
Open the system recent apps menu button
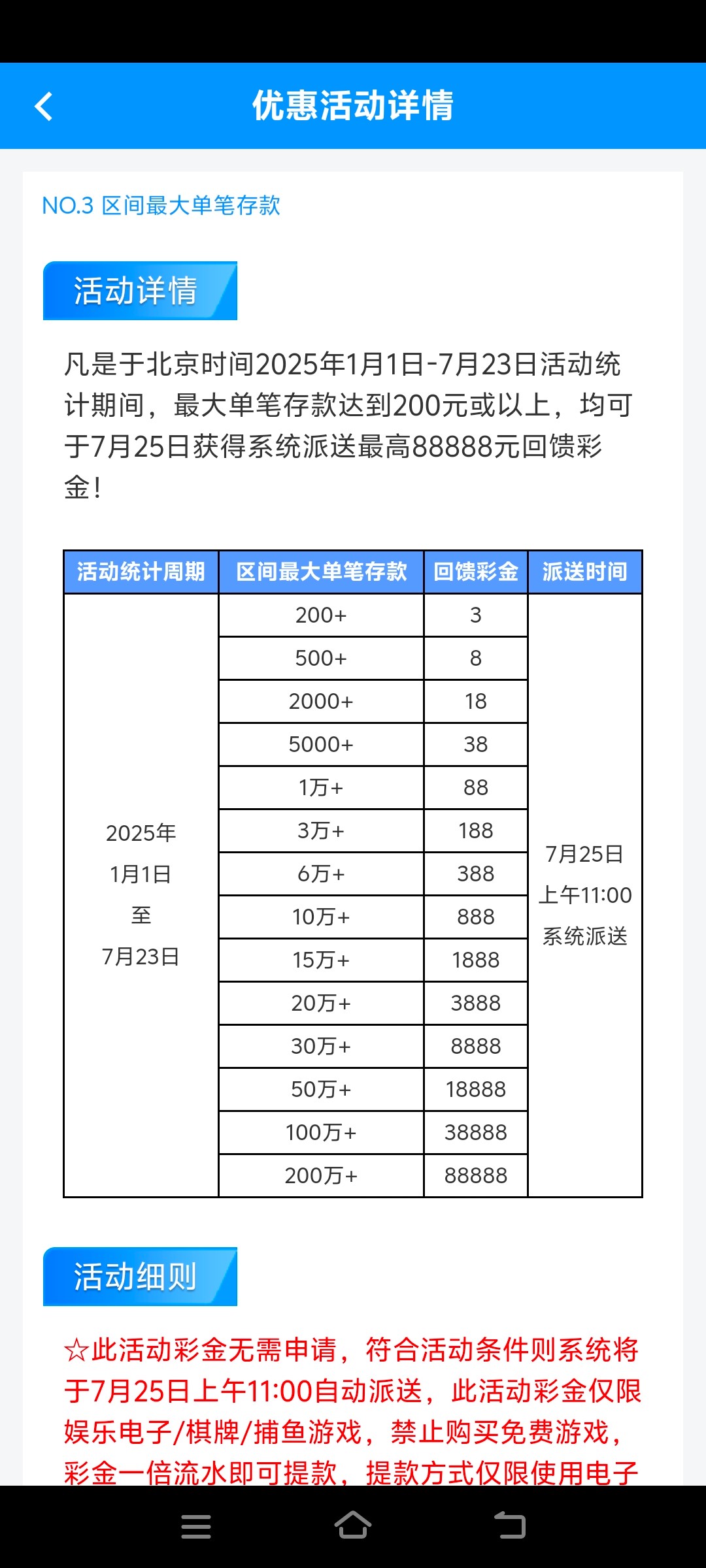pos(196,1527)
